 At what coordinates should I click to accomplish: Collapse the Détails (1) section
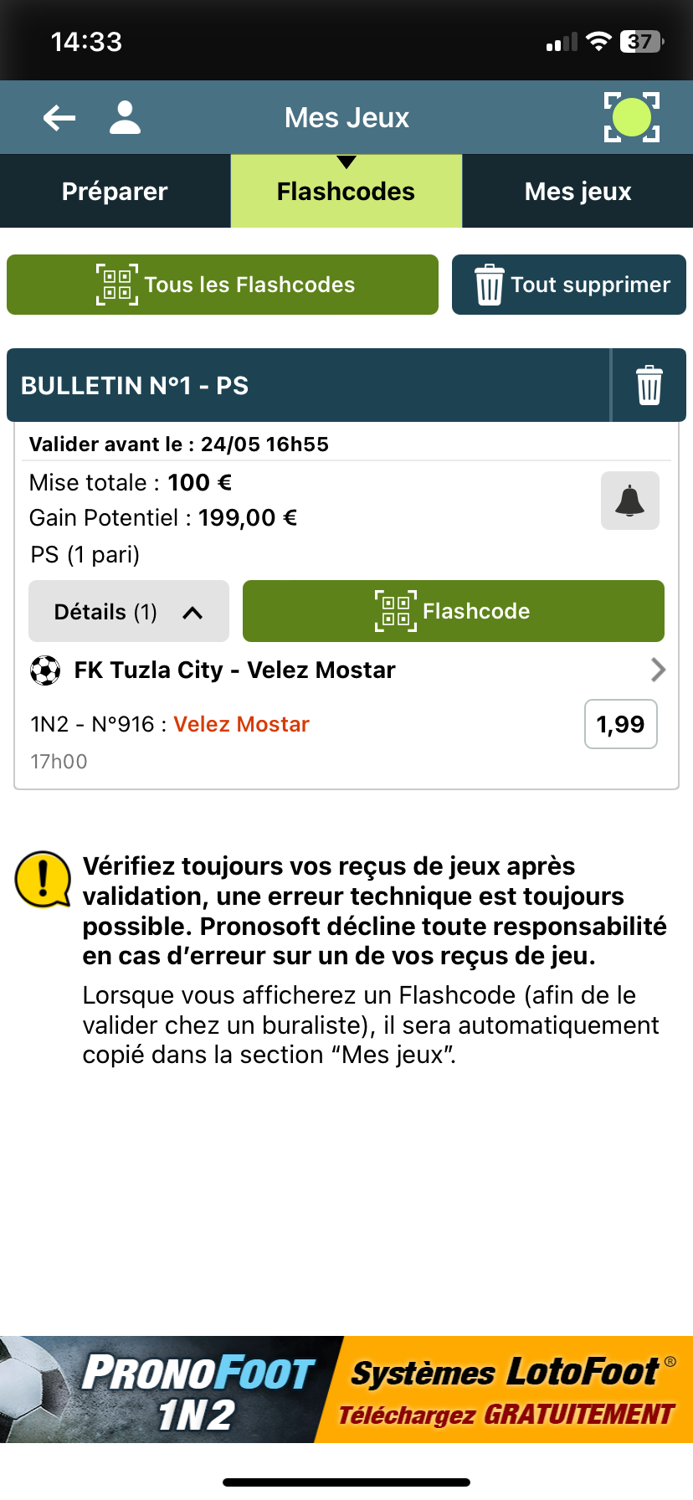(x=129, y=611)
